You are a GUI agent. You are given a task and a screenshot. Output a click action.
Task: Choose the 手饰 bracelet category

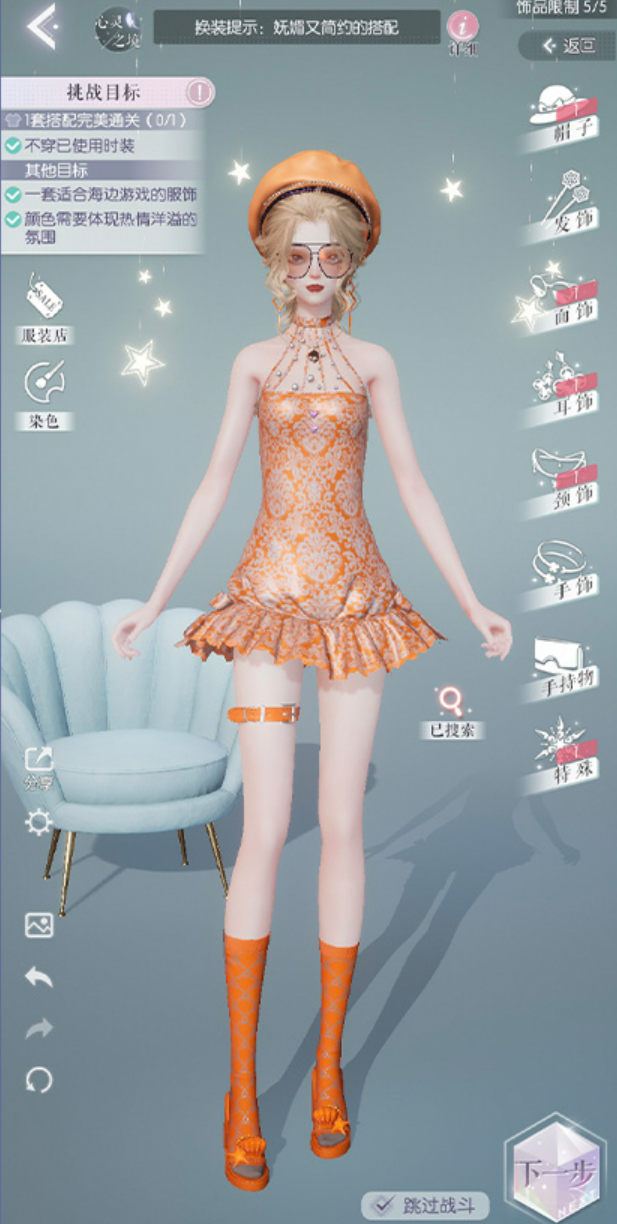(563, 573)
